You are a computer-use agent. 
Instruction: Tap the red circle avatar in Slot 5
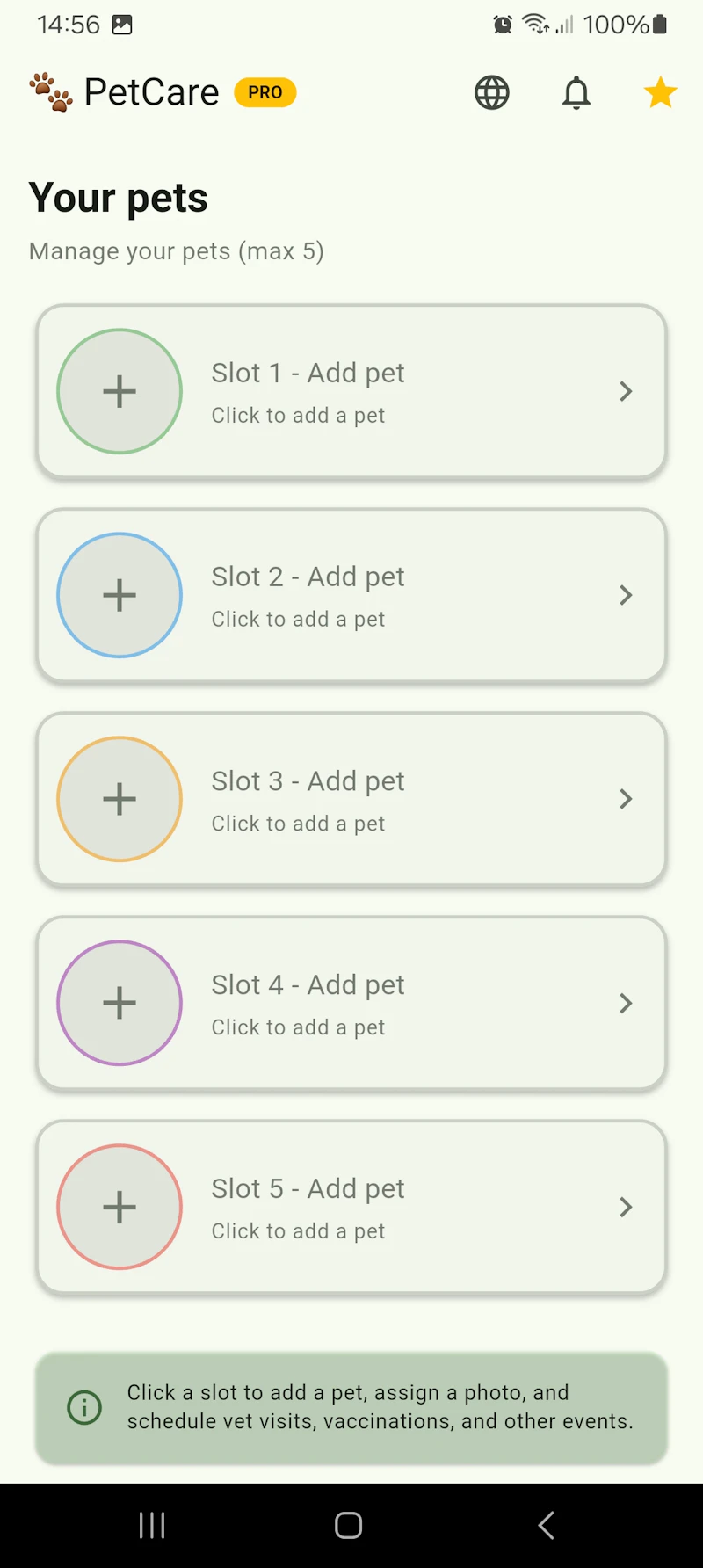pyautogui.click(x=120, y=1207)
